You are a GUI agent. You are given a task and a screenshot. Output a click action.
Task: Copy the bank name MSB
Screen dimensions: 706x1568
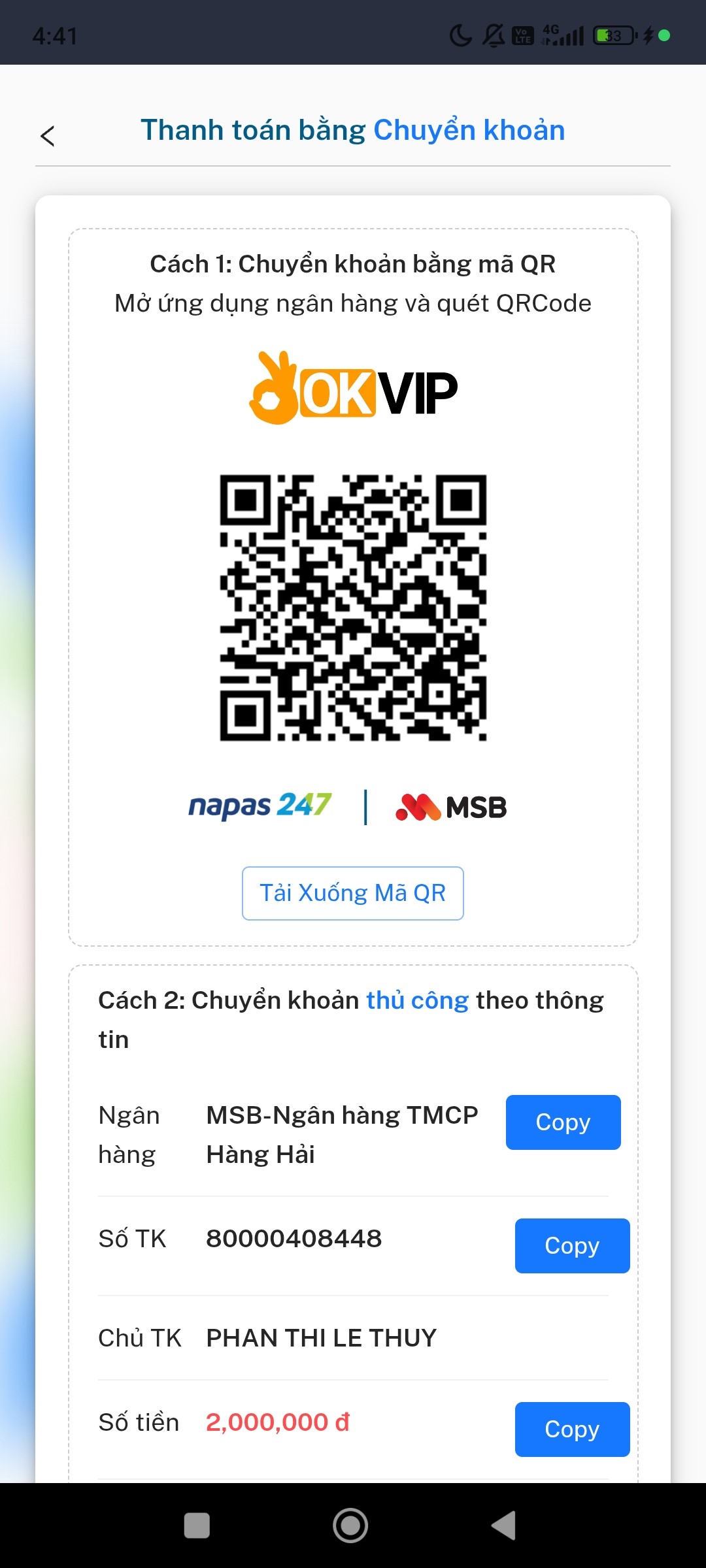click(x=563, y=1122)
